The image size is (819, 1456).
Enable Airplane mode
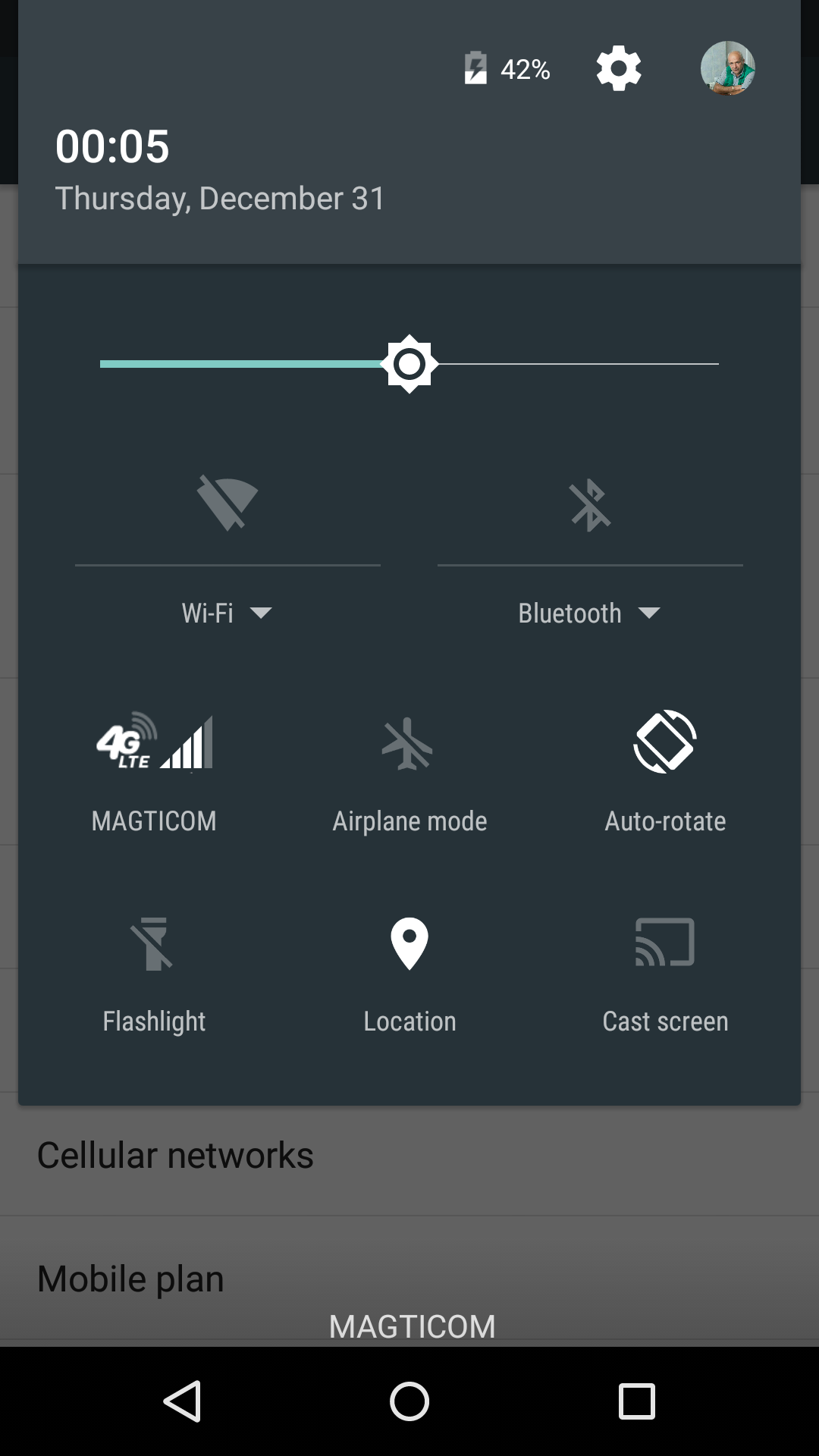point(409,766)
